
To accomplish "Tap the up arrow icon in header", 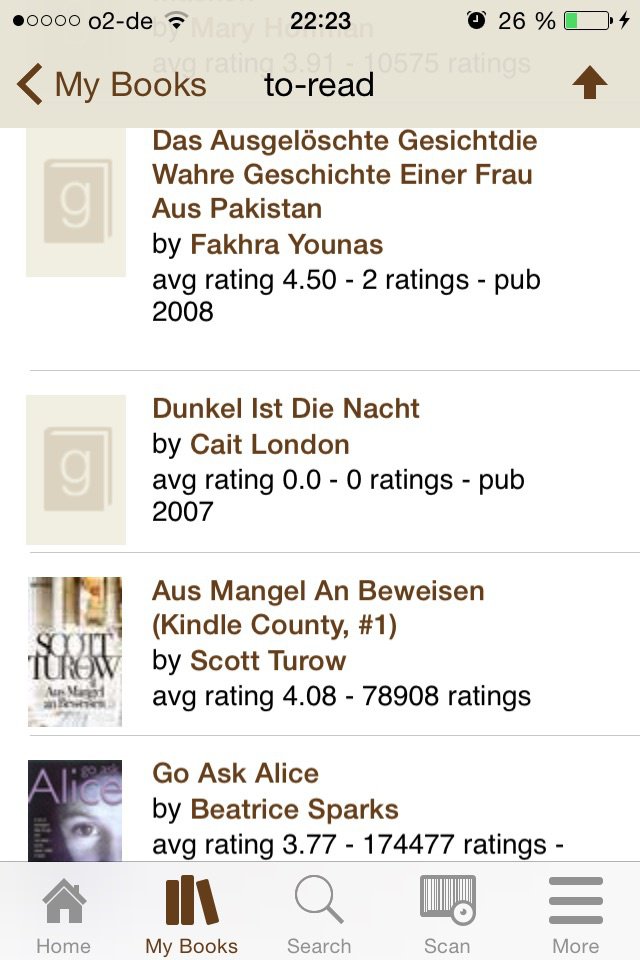I will [590, 85].
